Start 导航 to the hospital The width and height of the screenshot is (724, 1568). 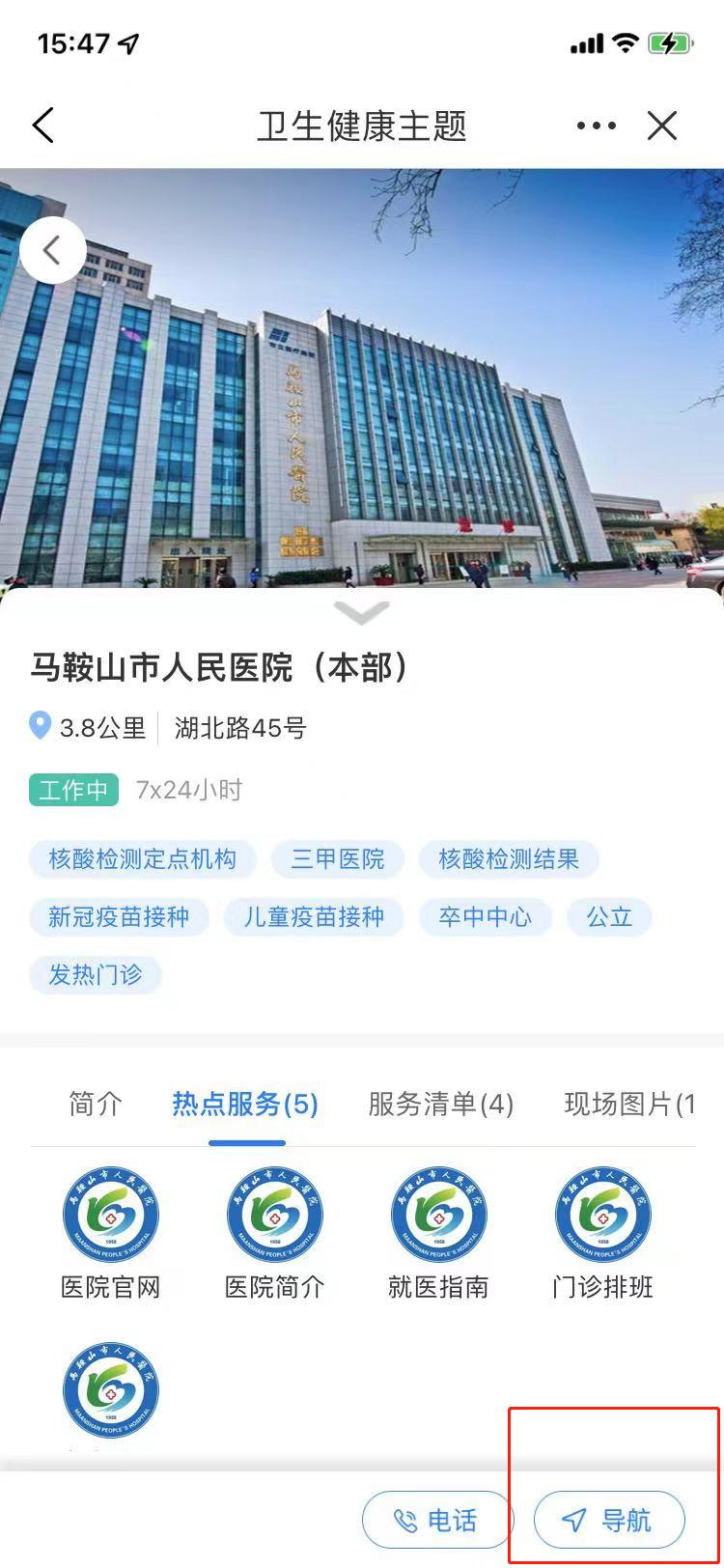(x=609, y=1521)
